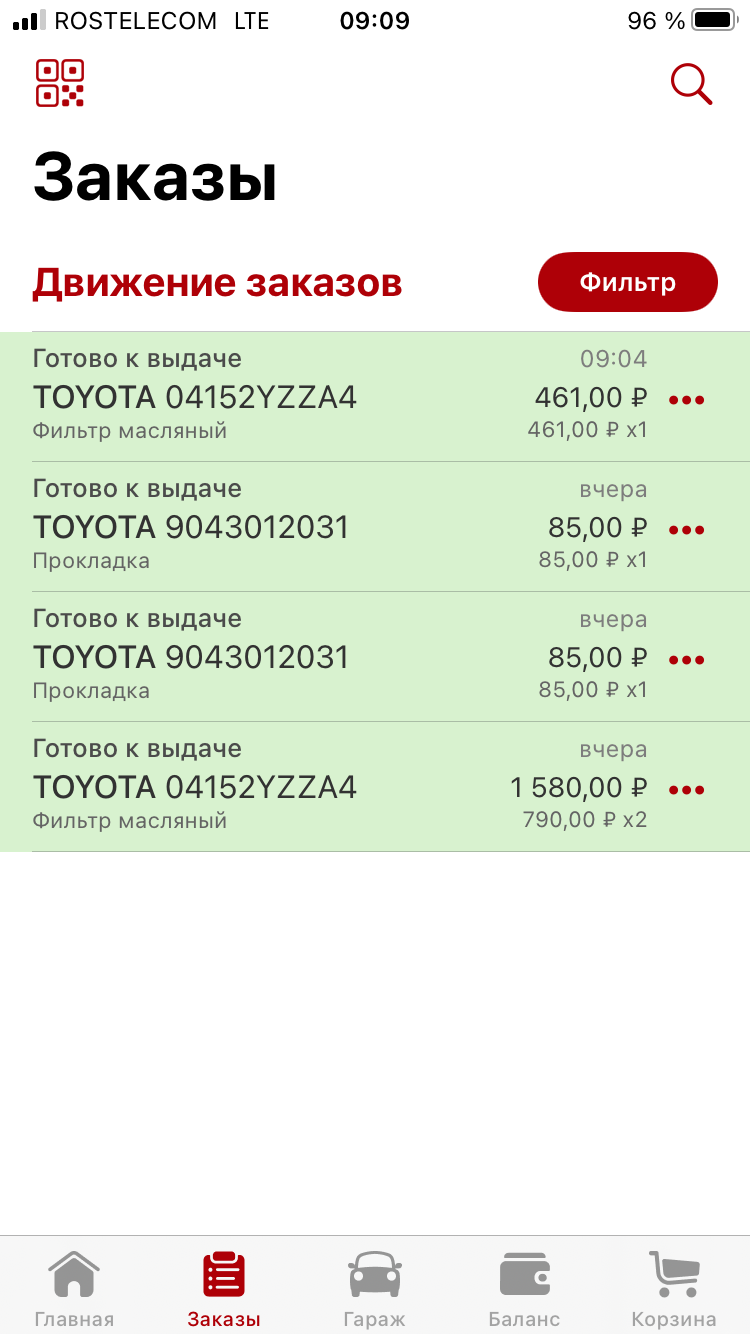Open the 1 580,00 ₽ Фильтр масляный order
Screen dimensions: 750x1334
[375, 787]
